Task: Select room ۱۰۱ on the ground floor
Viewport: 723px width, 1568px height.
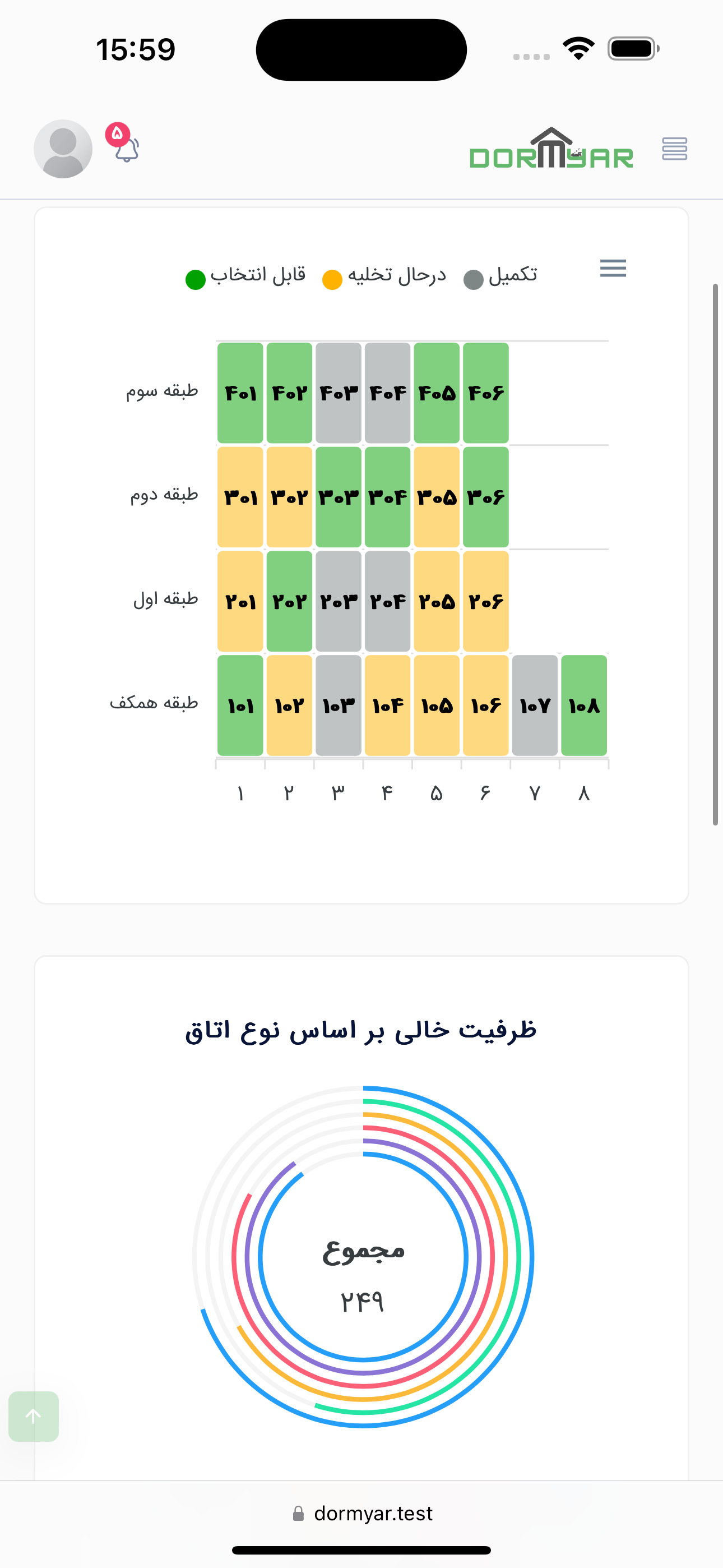Action: pyautogui.click(x=240, y=705)
